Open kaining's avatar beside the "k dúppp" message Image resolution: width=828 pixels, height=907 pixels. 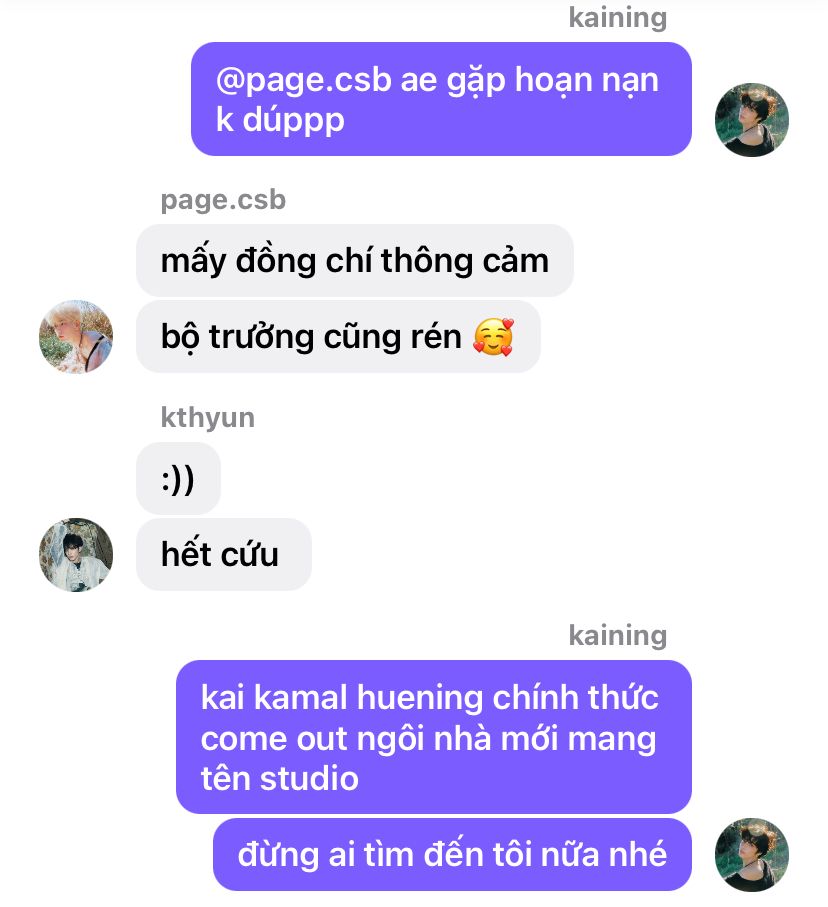[x=752, y=120]
